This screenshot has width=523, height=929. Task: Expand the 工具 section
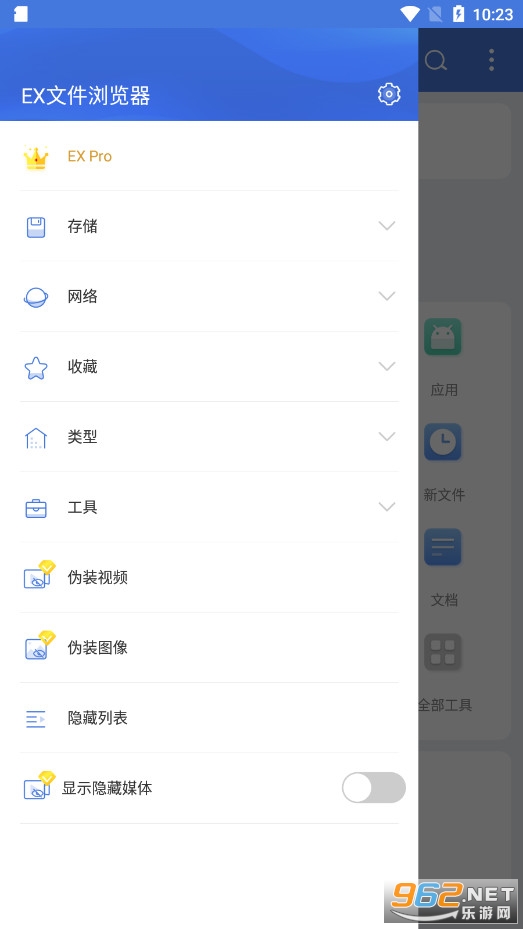(209, 507)
